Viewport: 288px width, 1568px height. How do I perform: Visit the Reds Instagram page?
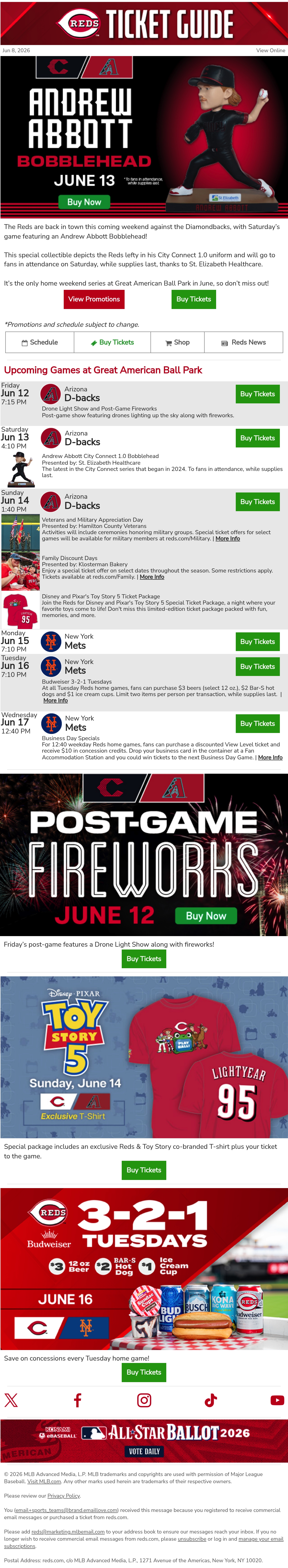click(144, 1400)
